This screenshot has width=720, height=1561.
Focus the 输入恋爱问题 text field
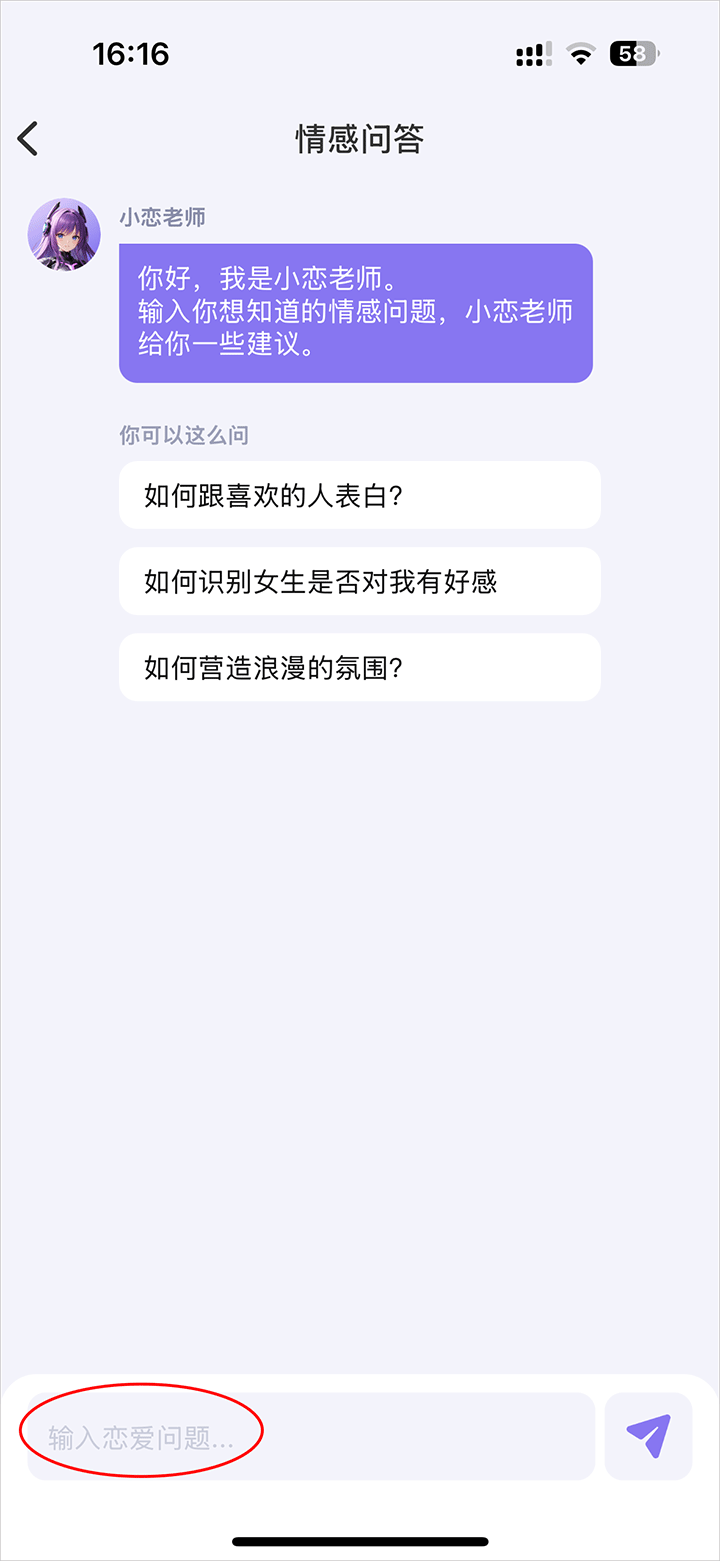(310, 1437)
